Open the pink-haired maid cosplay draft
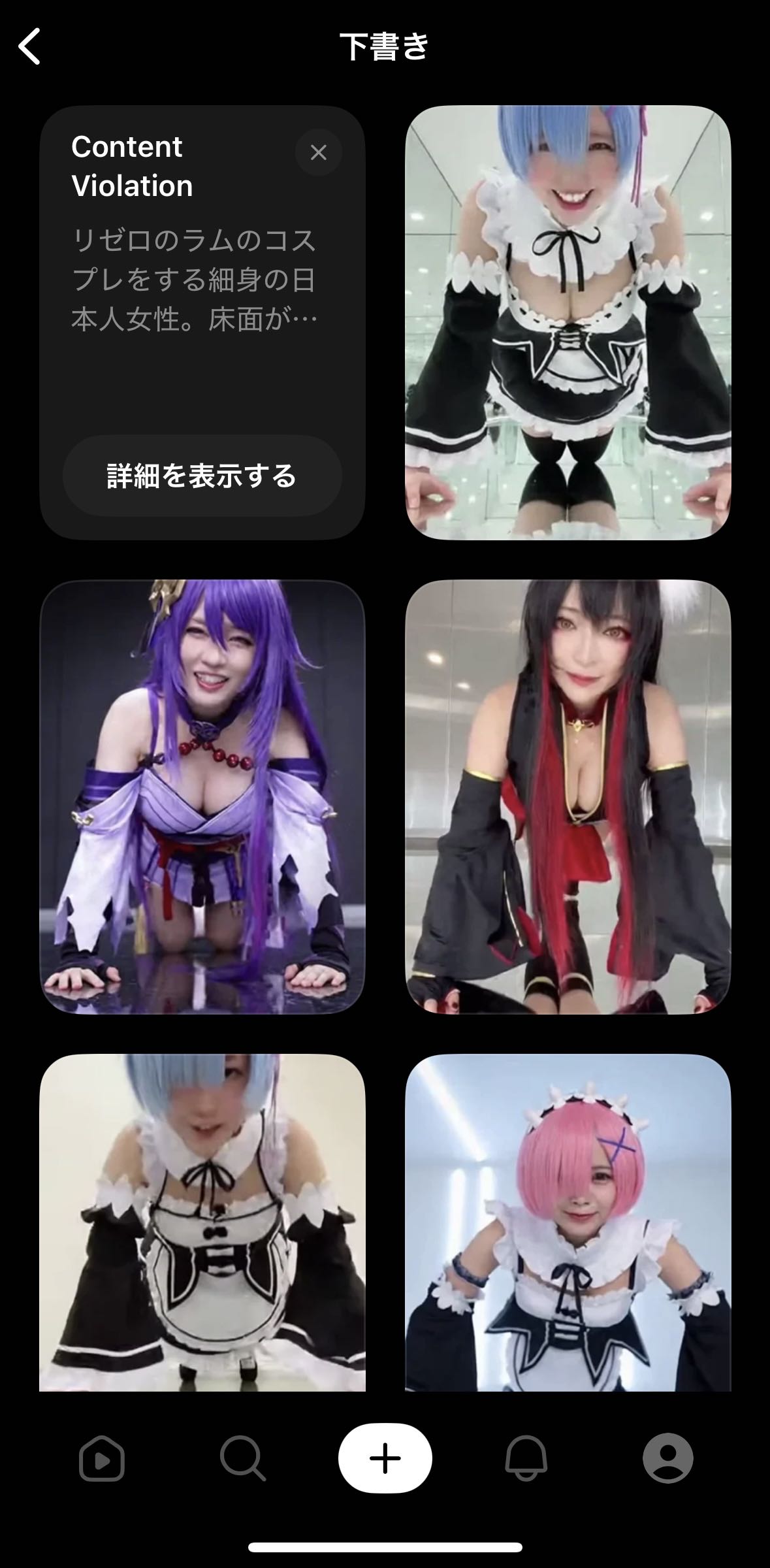 coord(568,1222)
